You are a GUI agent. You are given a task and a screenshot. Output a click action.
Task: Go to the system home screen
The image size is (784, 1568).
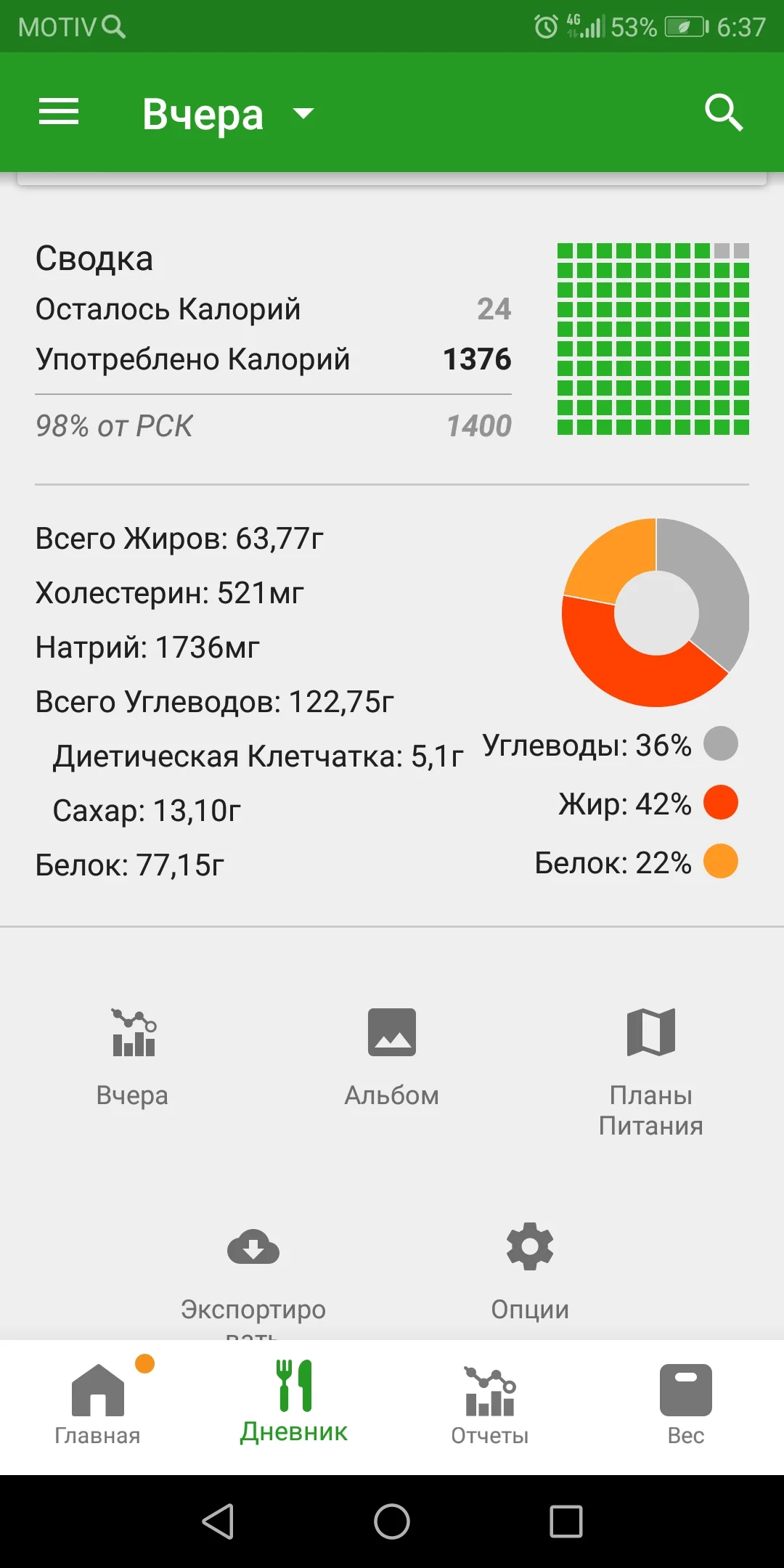(392, 1522)
